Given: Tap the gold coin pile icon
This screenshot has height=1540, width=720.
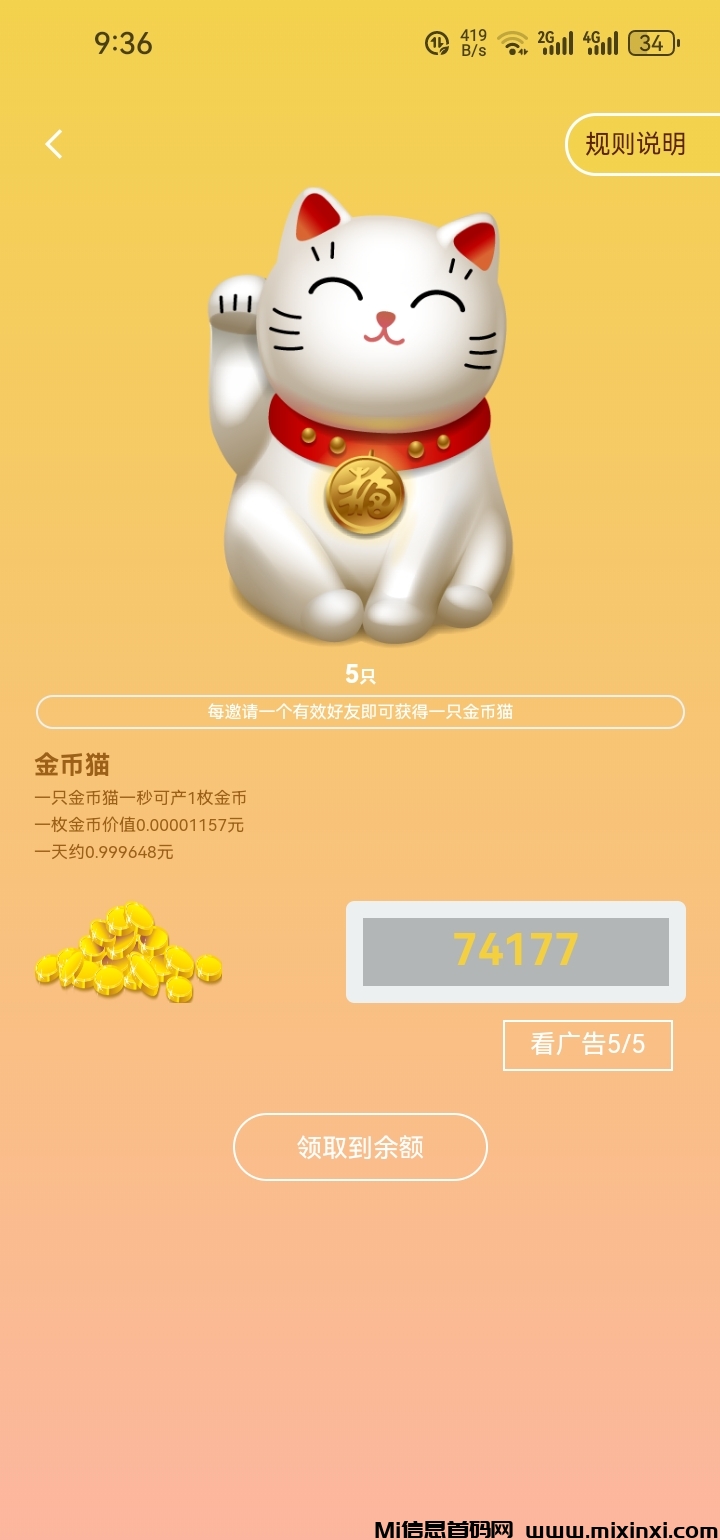Looking at the screenshot, I should point(130,950).
